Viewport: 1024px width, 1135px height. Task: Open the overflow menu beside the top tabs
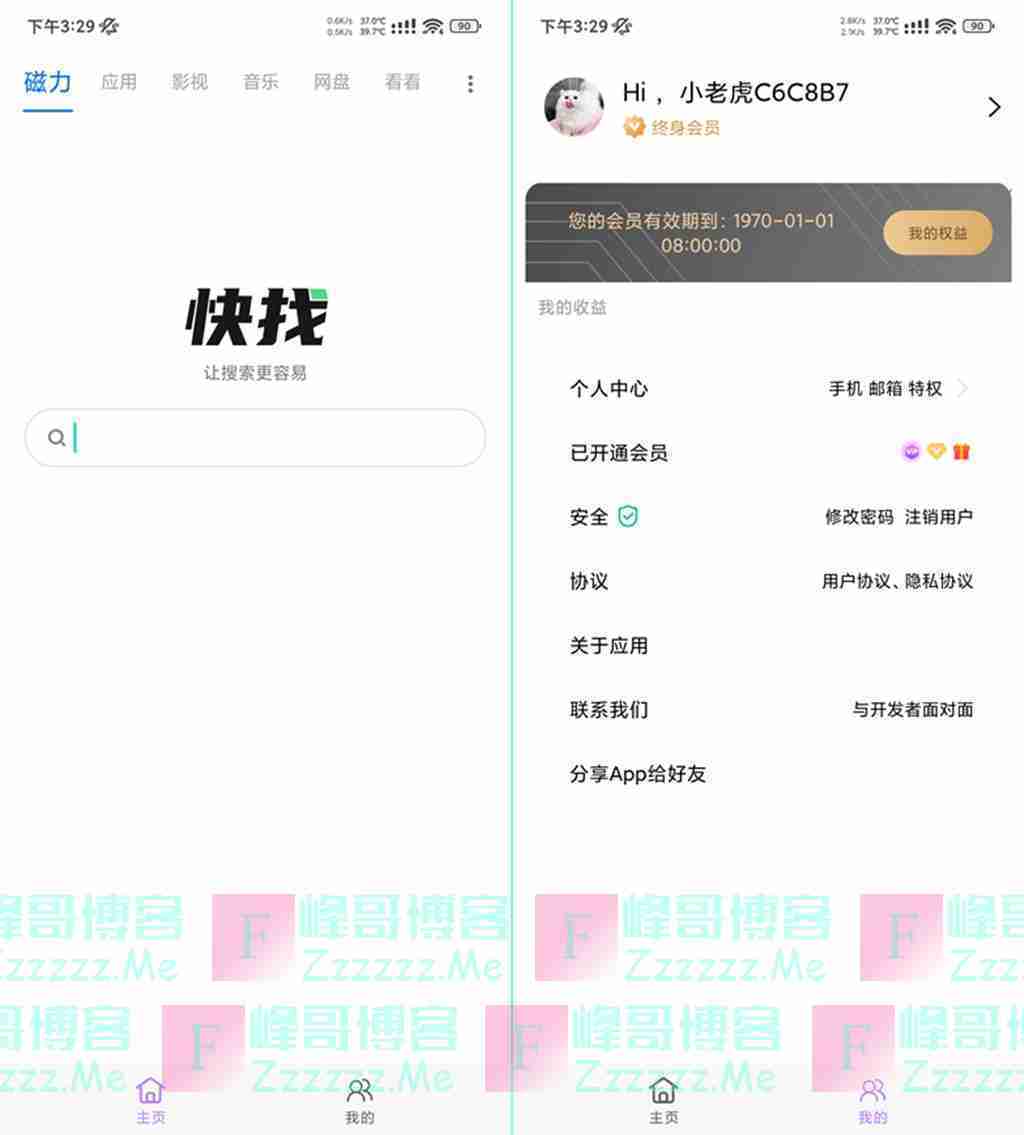(470, 84)
